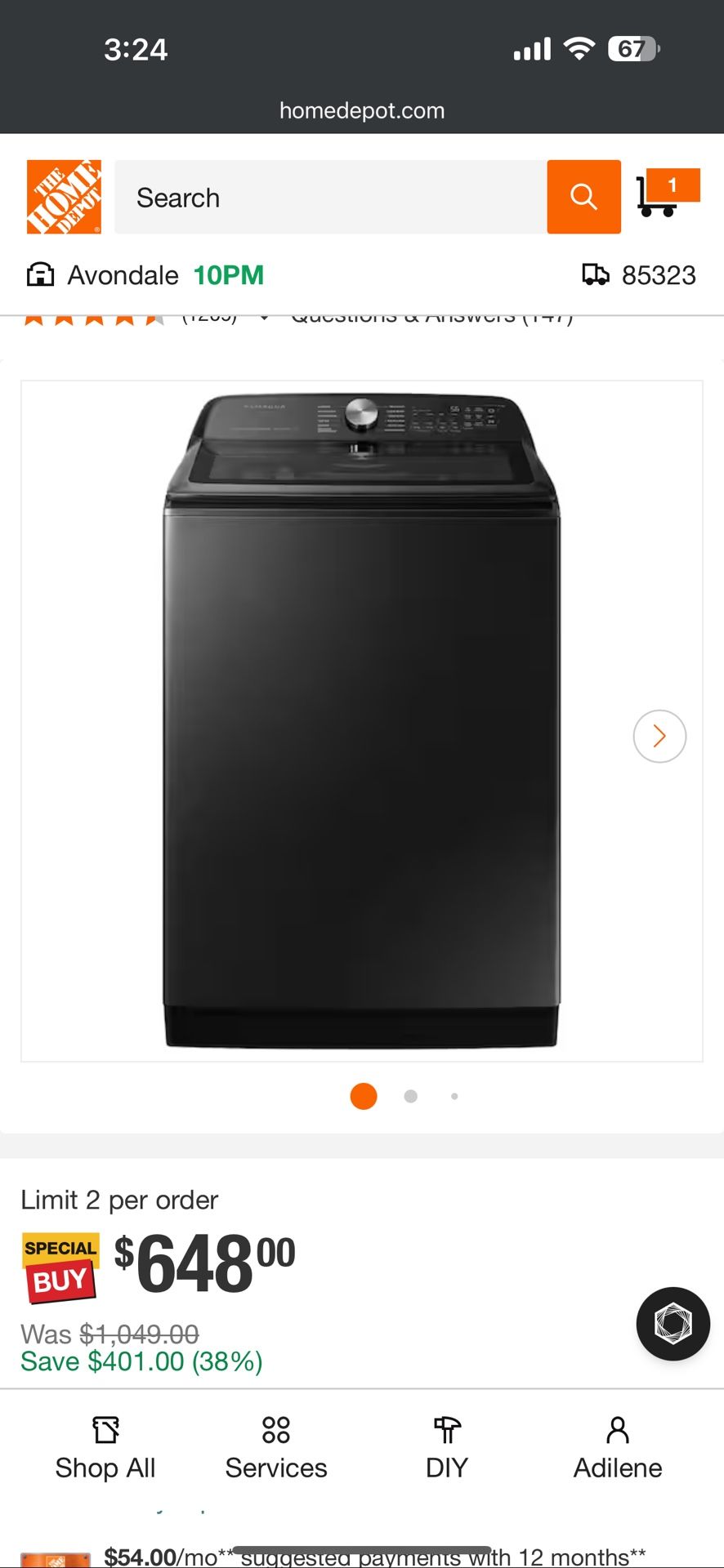Open the floating chat assistant bubble

pos(673,1325)
